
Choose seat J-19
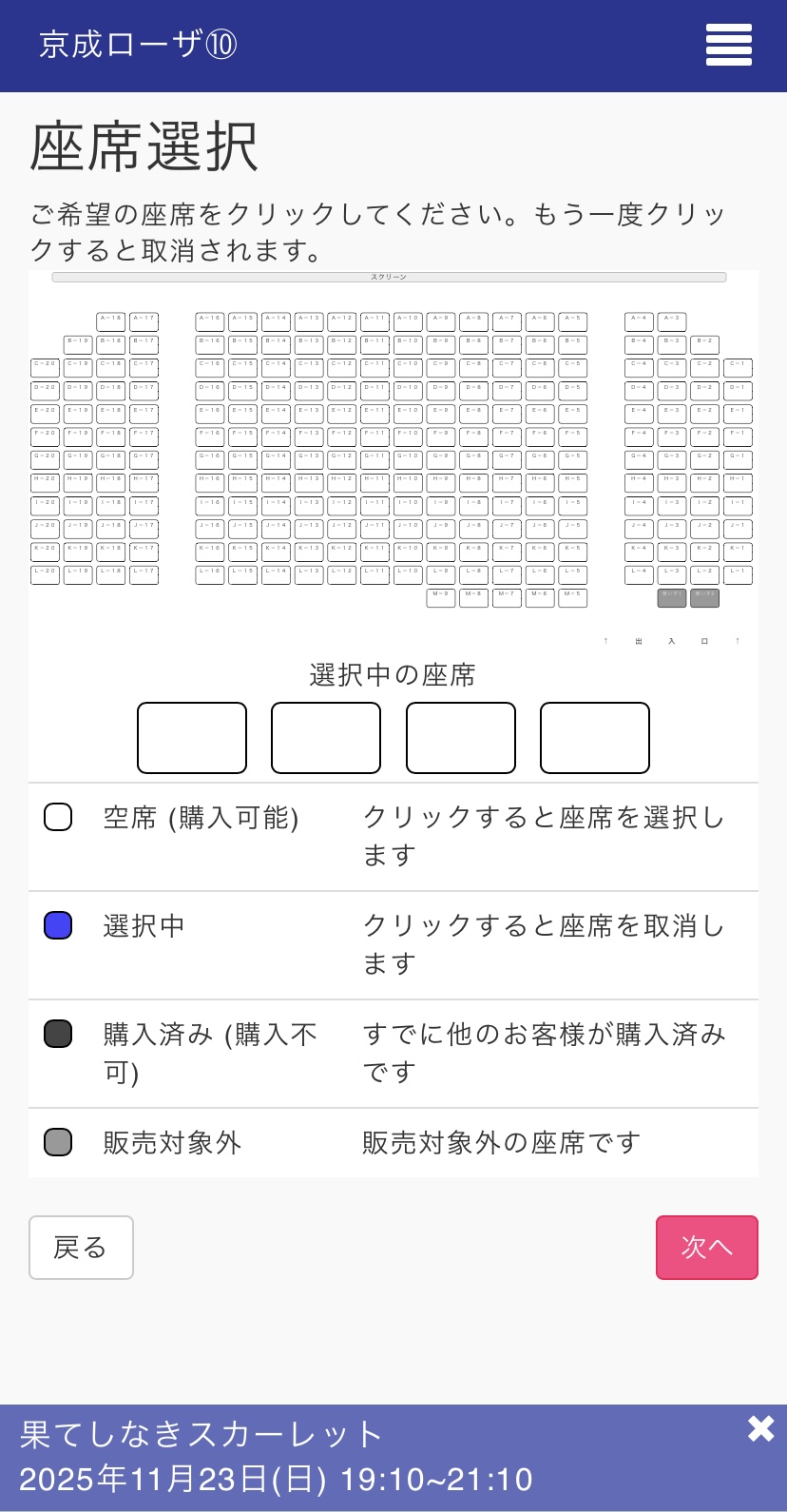coord(78,529)
